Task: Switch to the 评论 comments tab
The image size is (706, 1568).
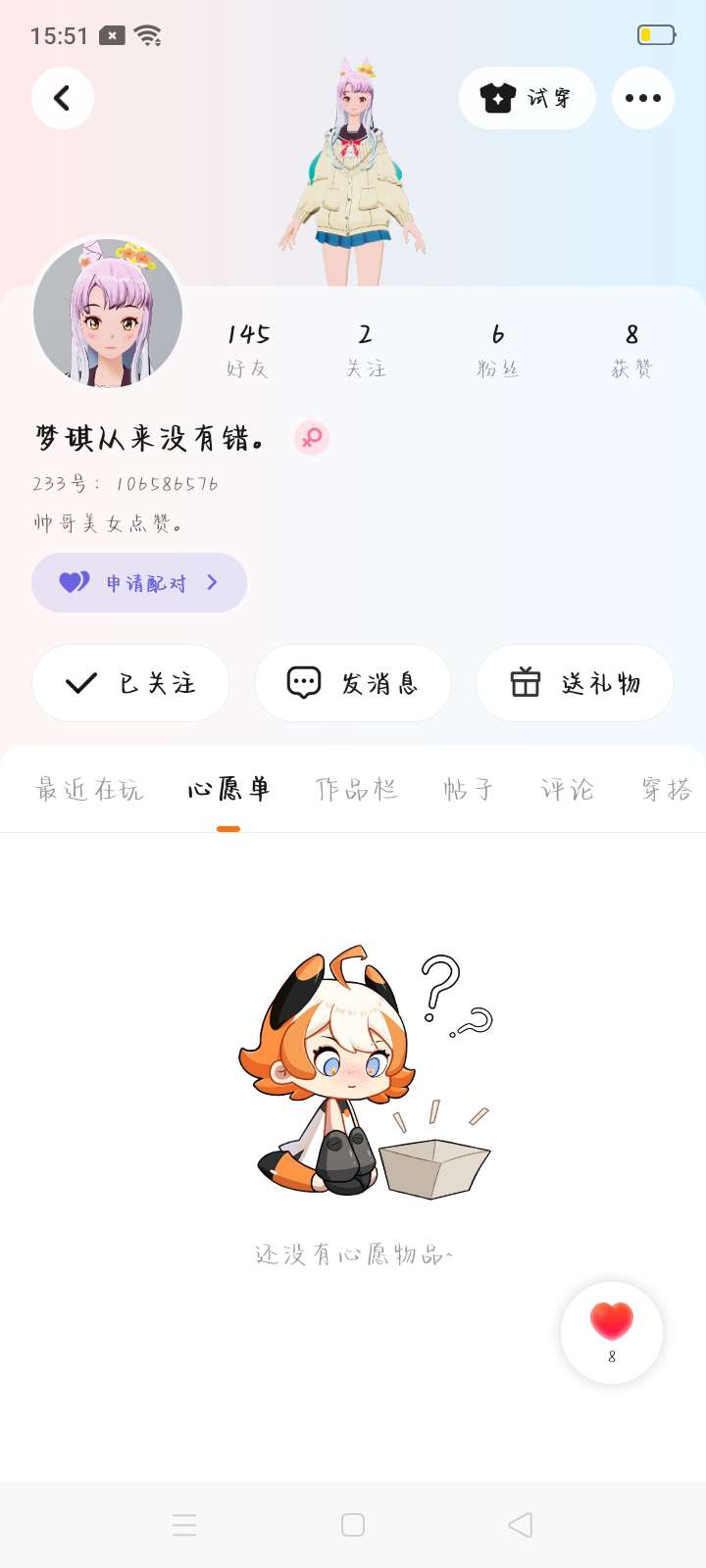Action: [567, 789]
